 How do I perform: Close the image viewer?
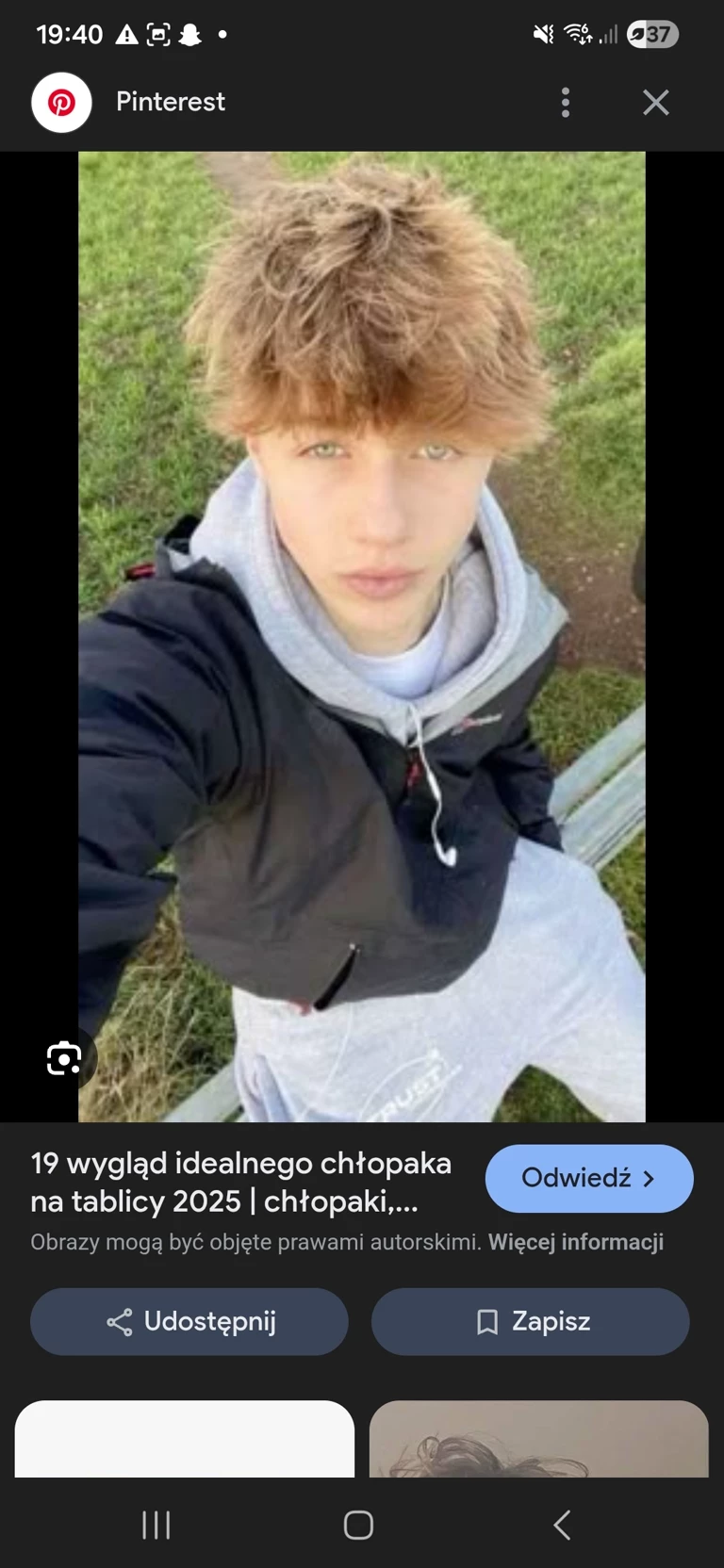pyautogui.click(x=656, y=102)
